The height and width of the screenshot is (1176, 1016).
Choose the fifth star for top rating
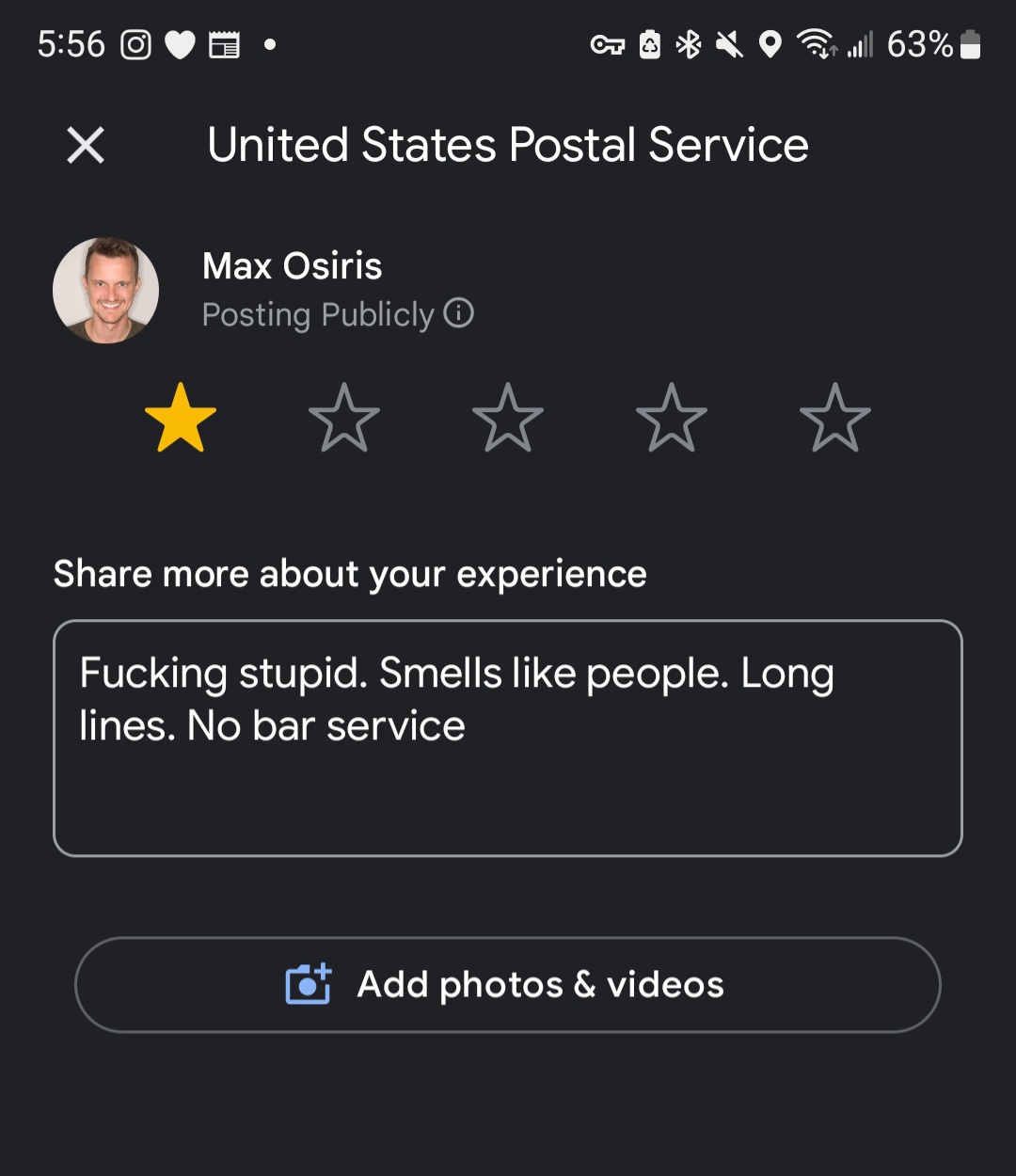(835, 418)
